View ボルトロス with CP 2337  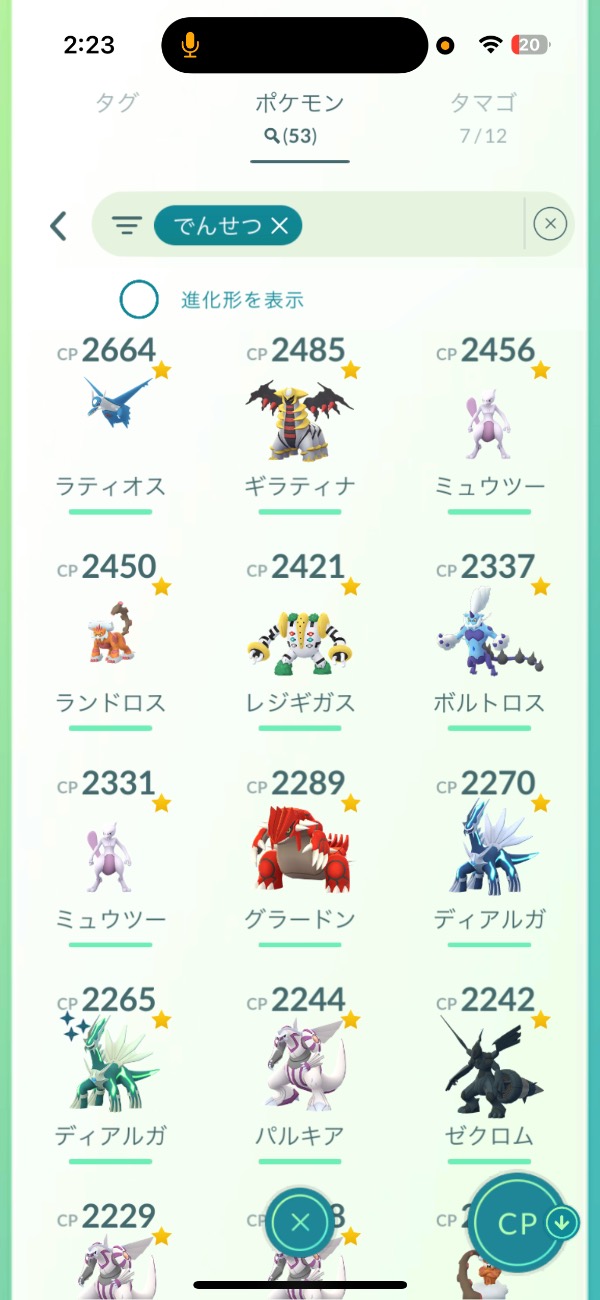click(x=490, y=635)
